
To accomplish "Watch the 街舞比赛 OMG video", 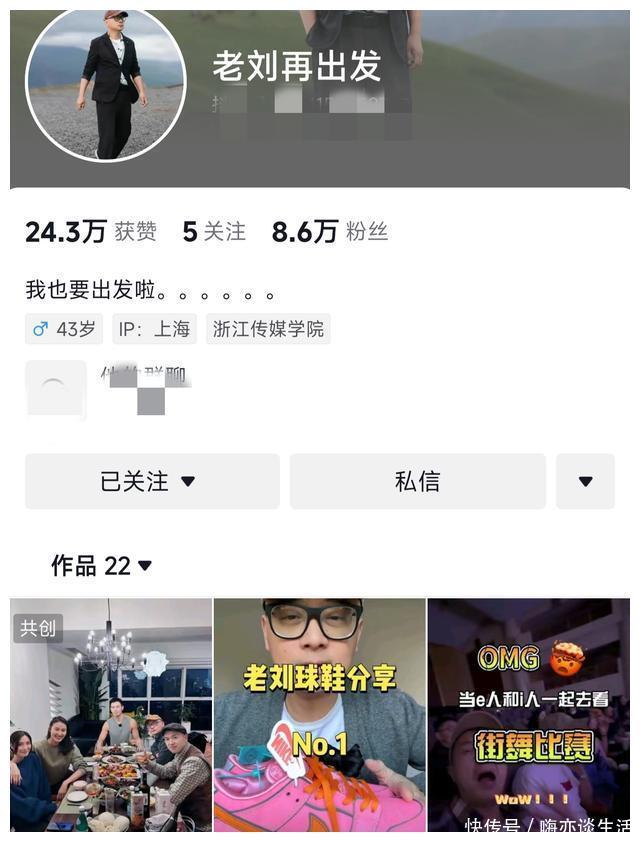I will 528,714.
